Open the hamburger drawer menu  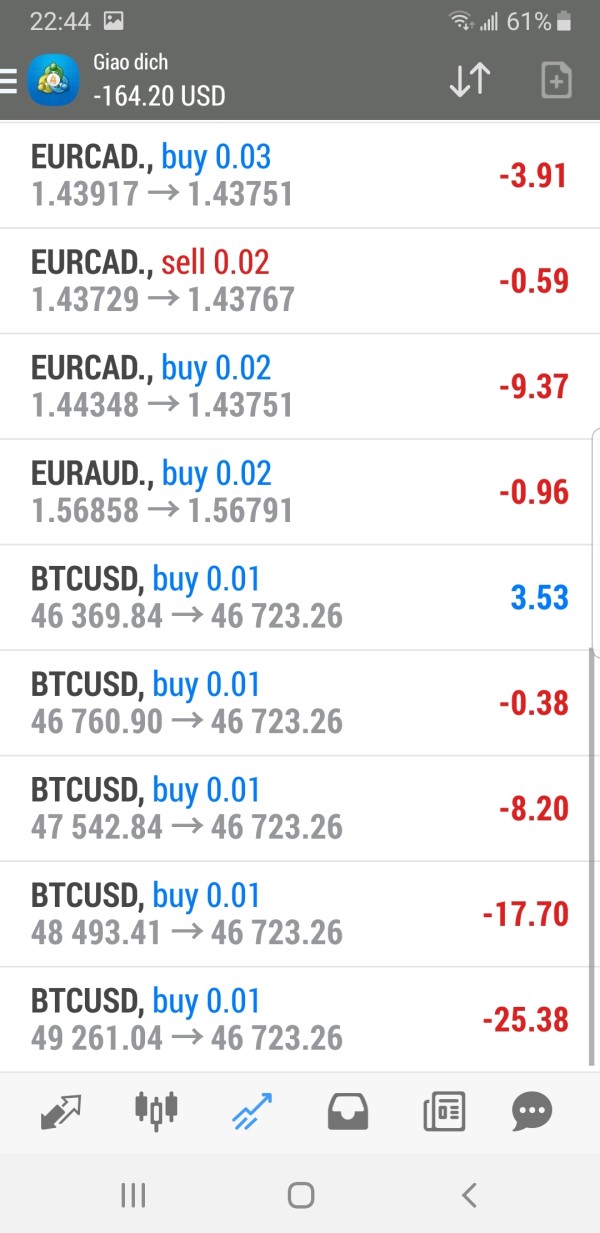tap(9, 81)
